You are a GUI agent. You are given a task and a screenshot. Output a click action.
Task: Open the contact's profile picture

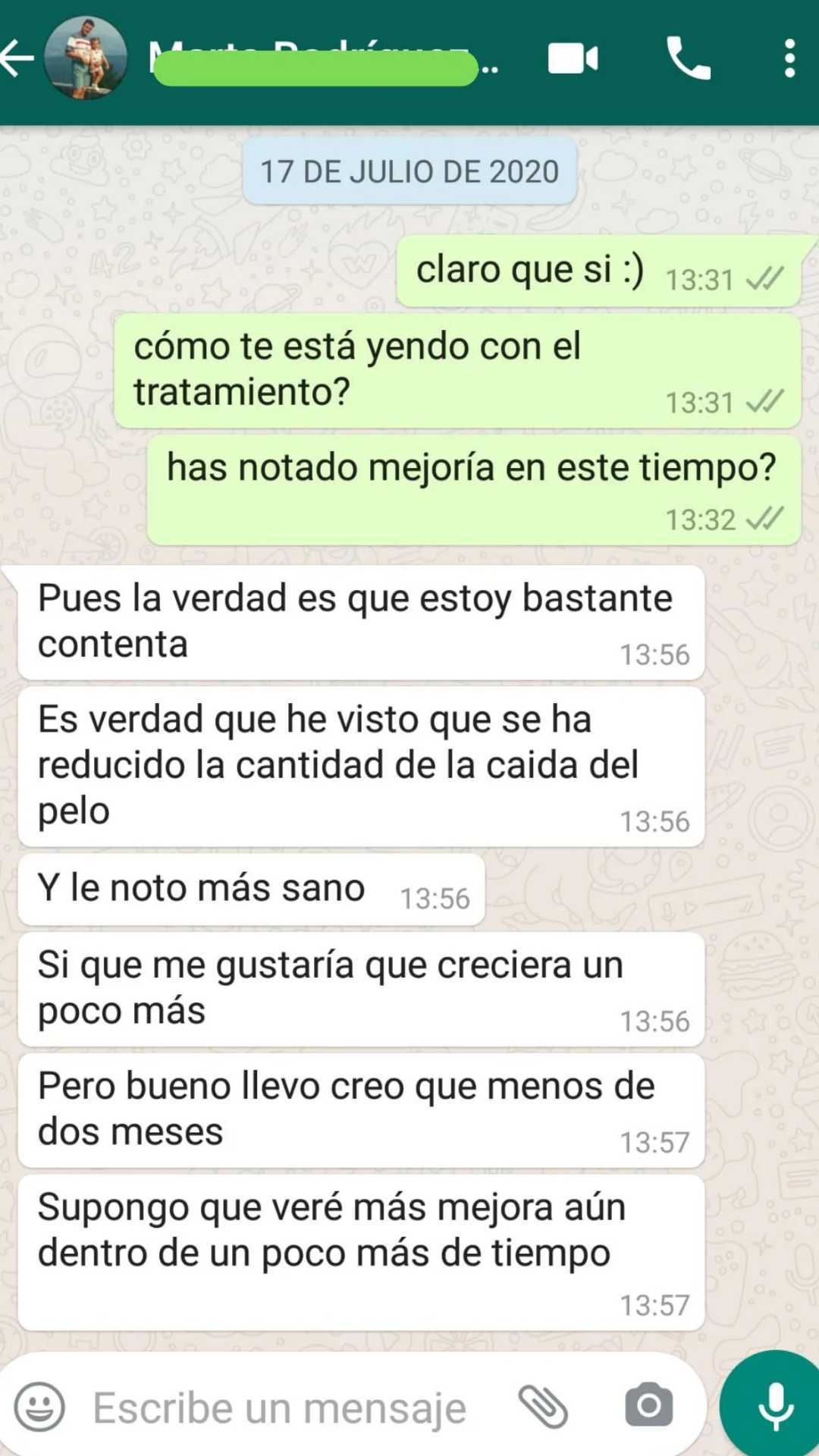click(x=85, y=58)
